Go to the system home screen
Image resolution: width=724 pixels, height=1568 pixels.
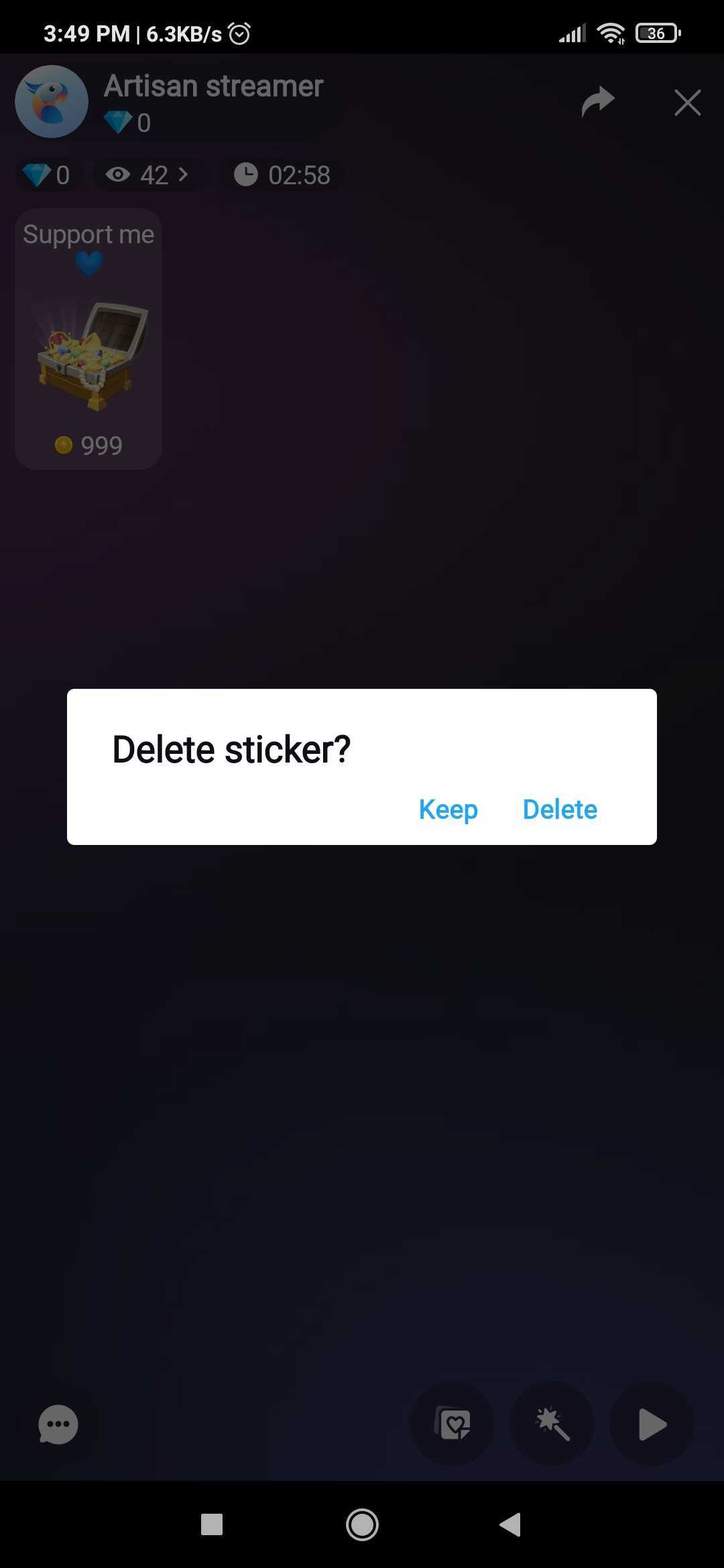click(x=362, y=1524)
